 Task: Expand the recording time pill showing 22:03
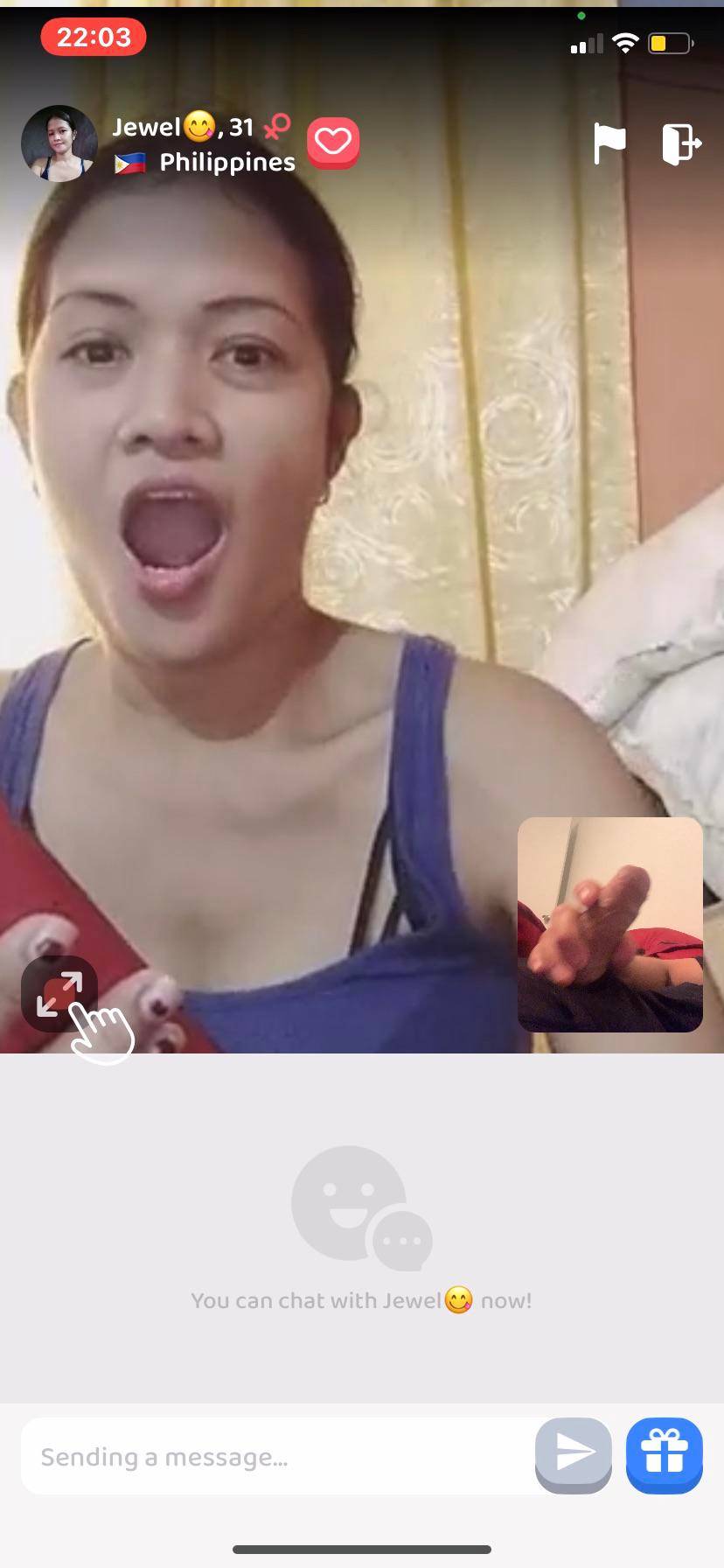[x=93, y=37]
